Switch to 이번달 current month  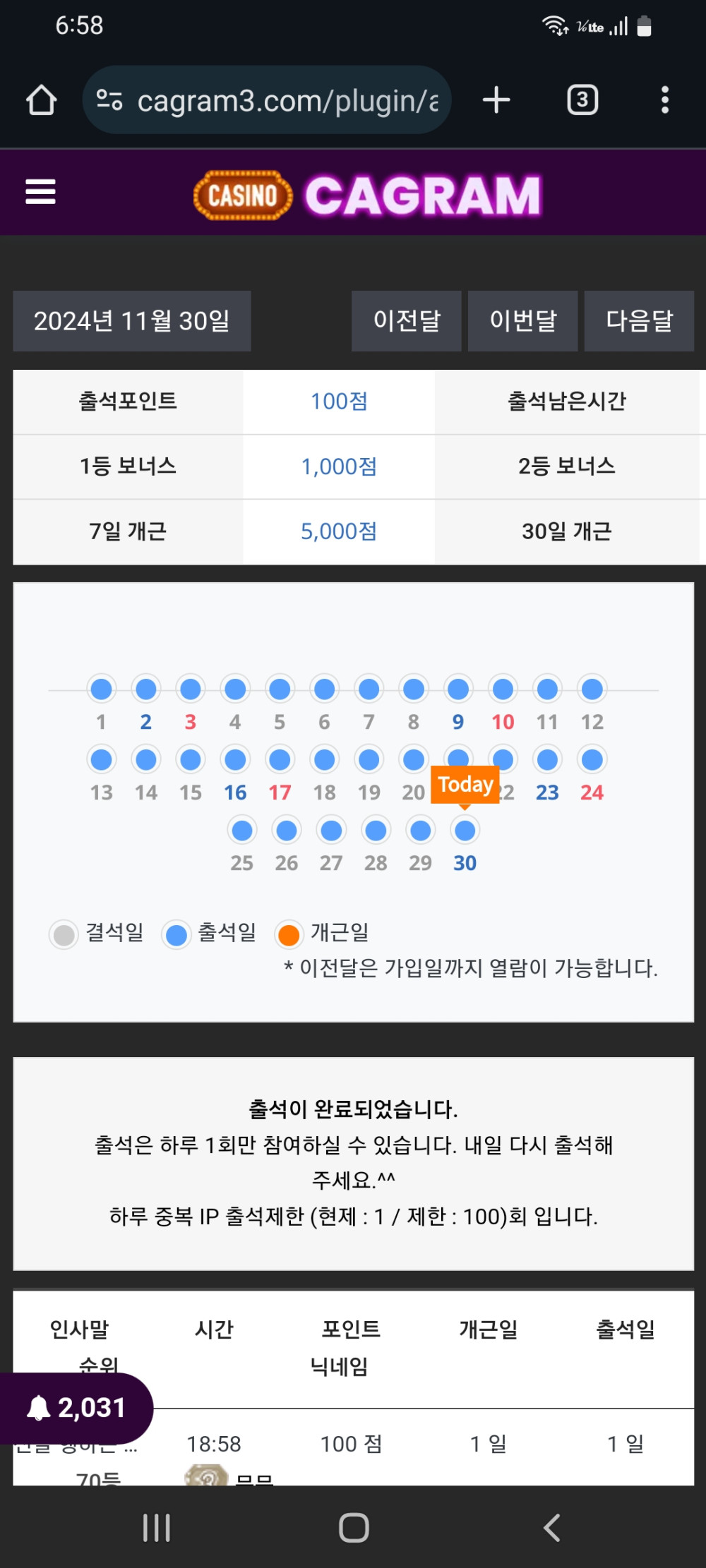[x=522, y=321]
